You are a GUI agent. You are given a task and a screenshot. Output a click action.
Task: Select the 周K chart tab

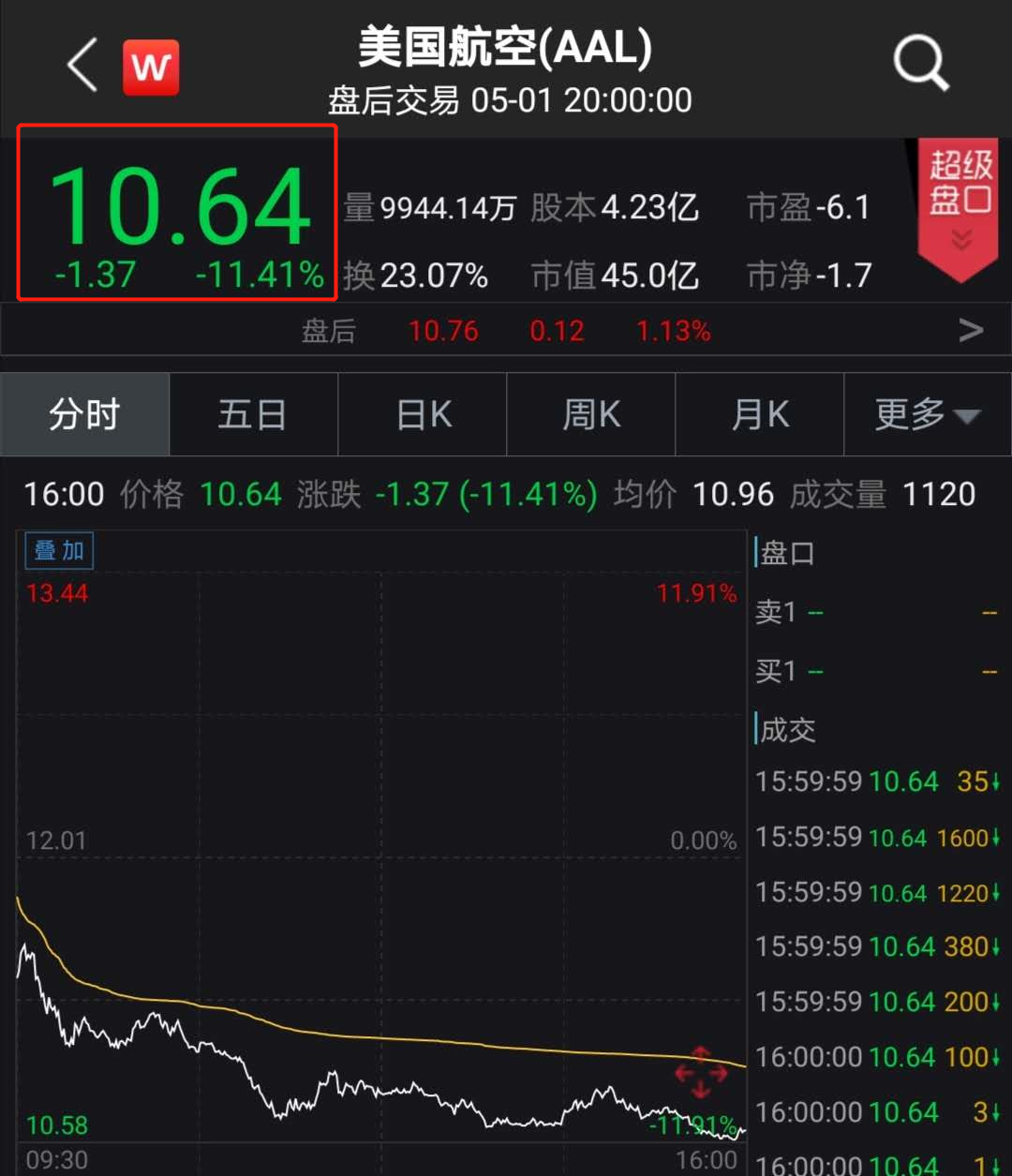[x=591, y=414]
